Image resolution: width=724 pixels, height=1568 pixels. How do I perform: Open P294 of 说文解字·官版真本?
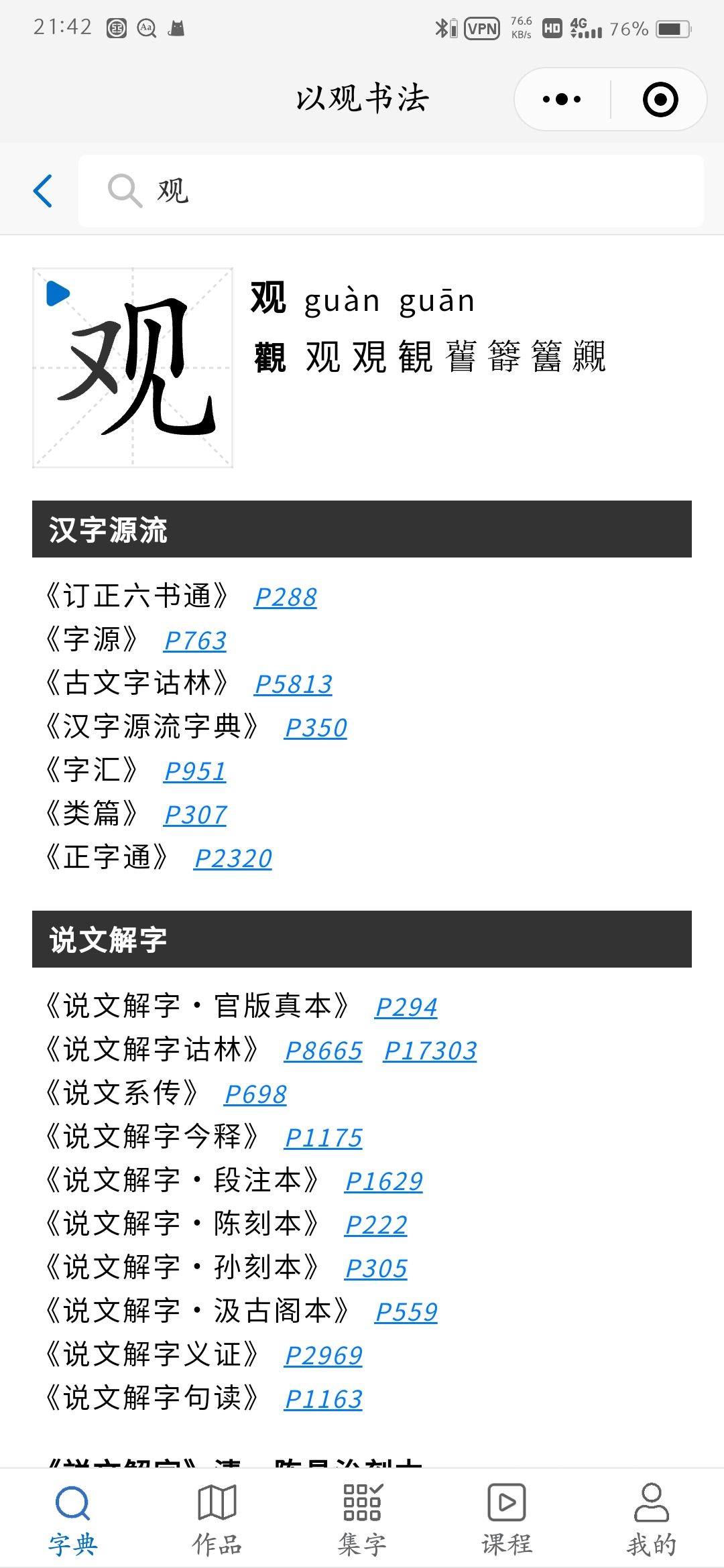pyautogui.click(x=406, y=1006)
